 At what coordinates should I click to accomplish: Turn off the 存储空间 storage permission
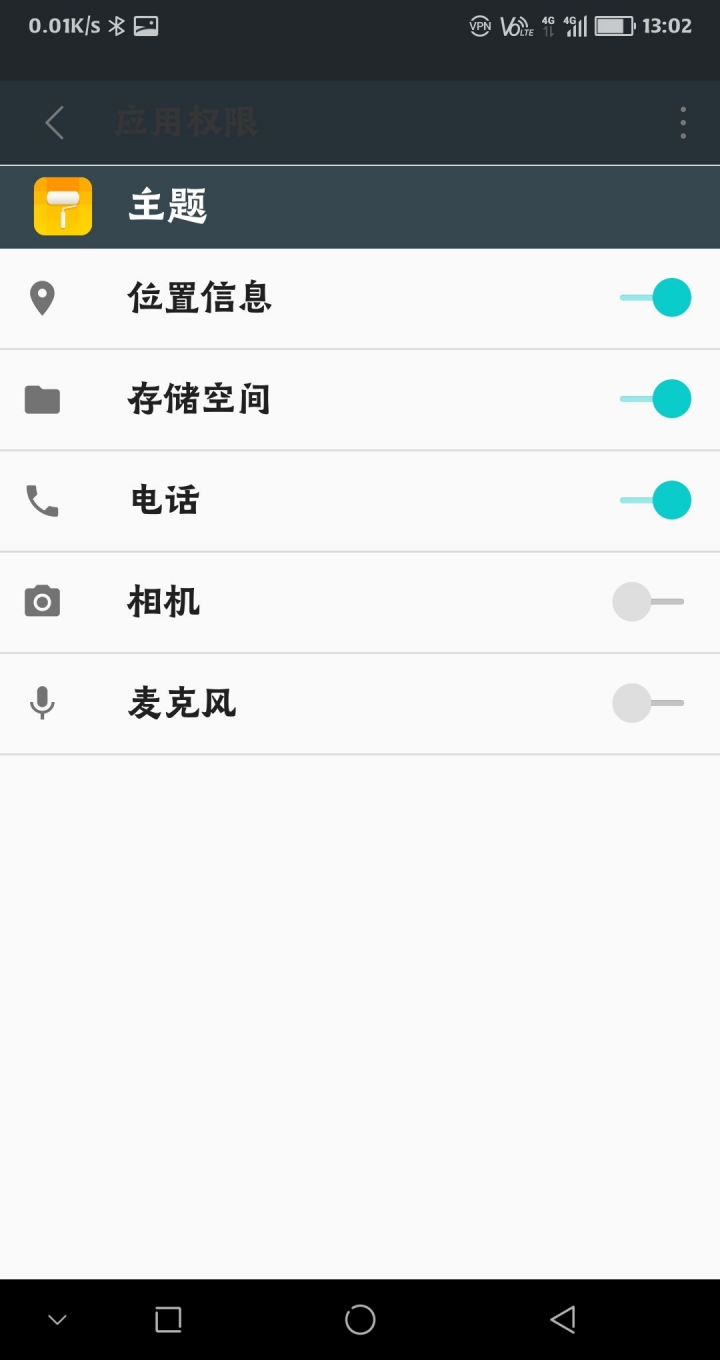[x=655, y=399]
